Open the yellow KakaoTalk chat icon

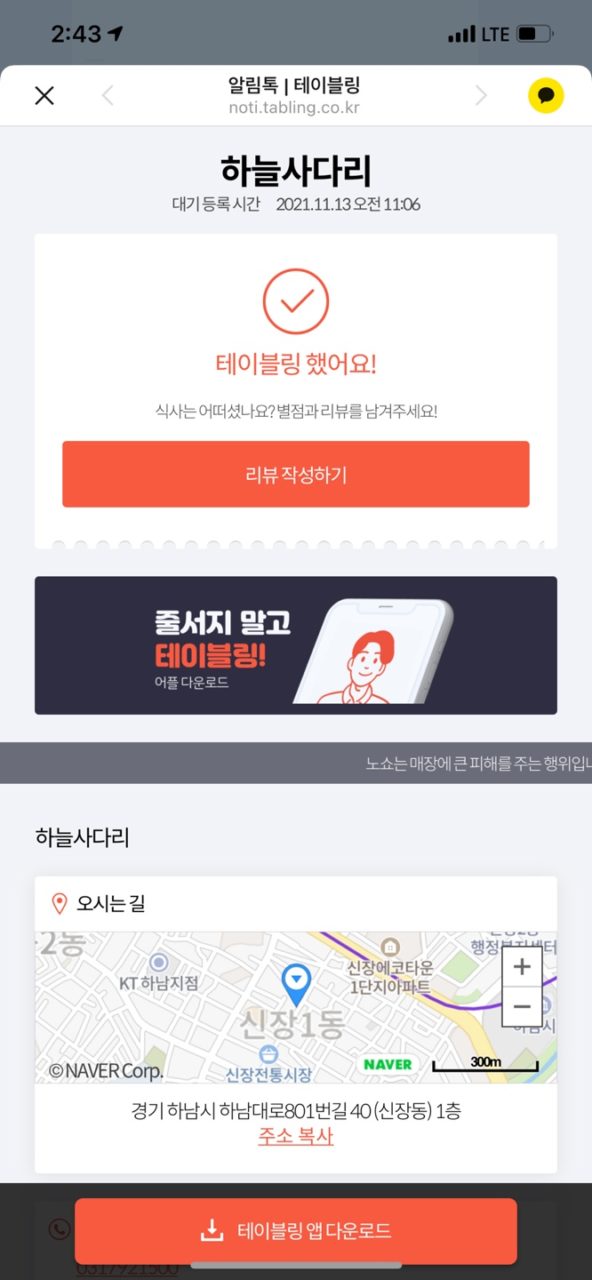click(x=546, y=96)
